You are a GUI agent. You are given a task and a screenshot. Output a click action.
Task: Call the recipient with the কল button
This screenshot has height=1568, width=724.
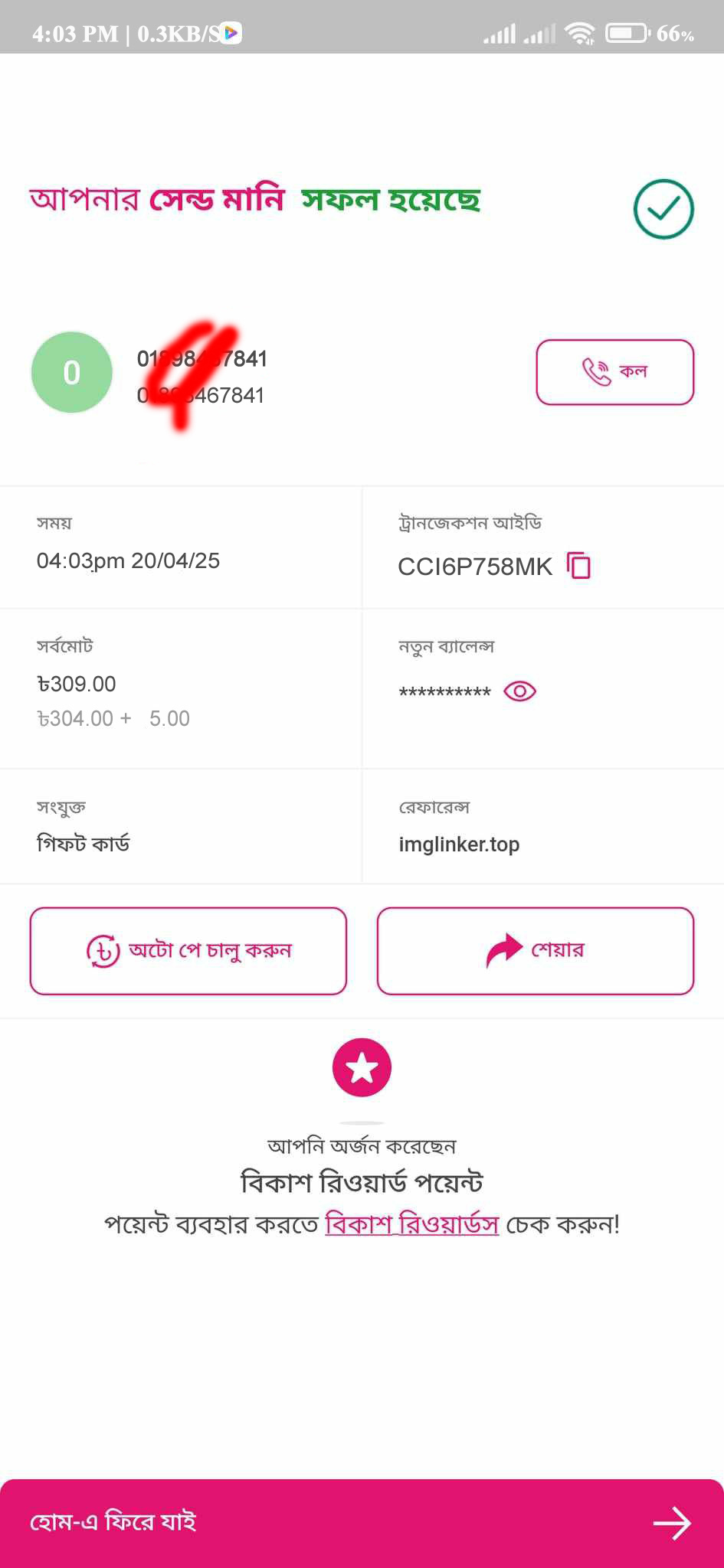[614, 372]
